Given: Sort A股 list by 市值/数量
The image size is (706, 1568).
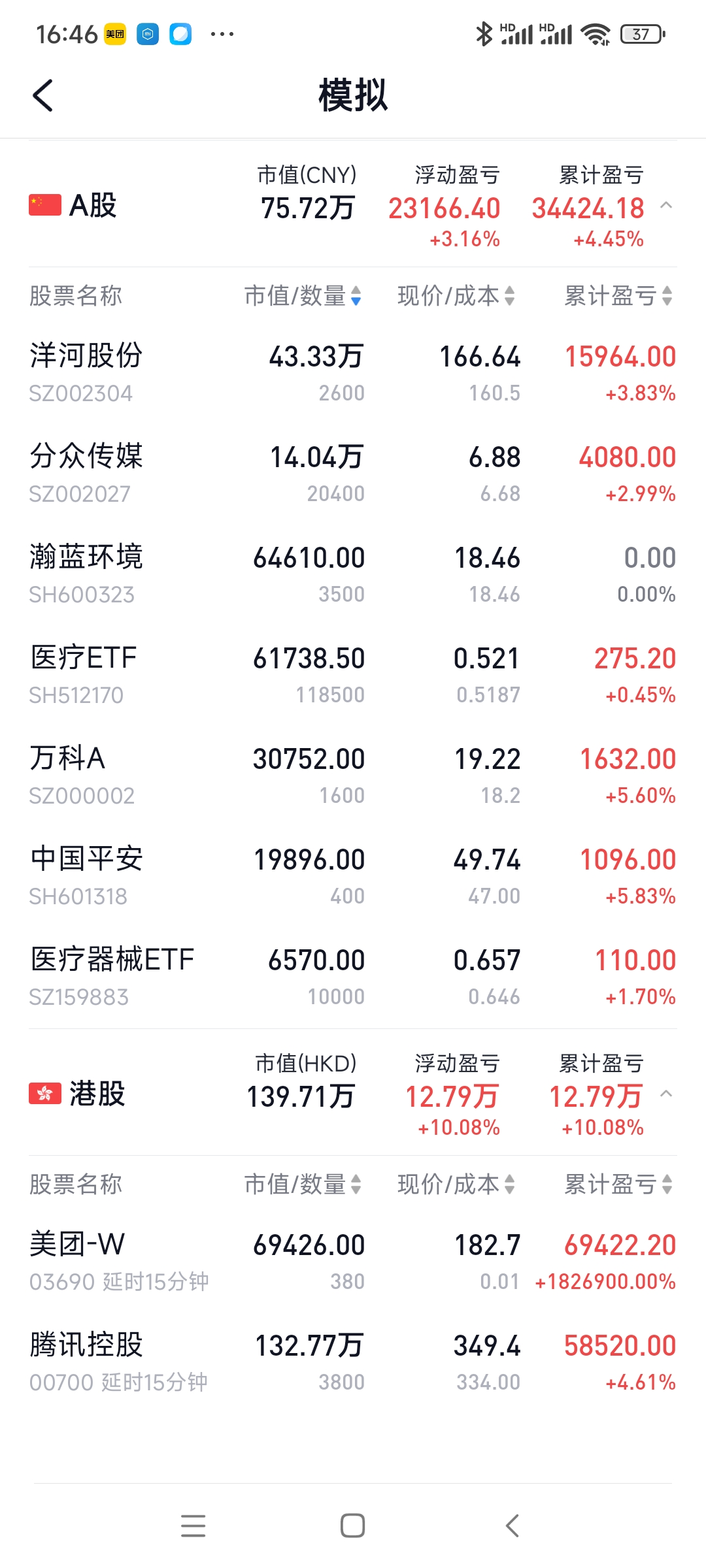Looking at the screenshot, I should tap(303, 296).
